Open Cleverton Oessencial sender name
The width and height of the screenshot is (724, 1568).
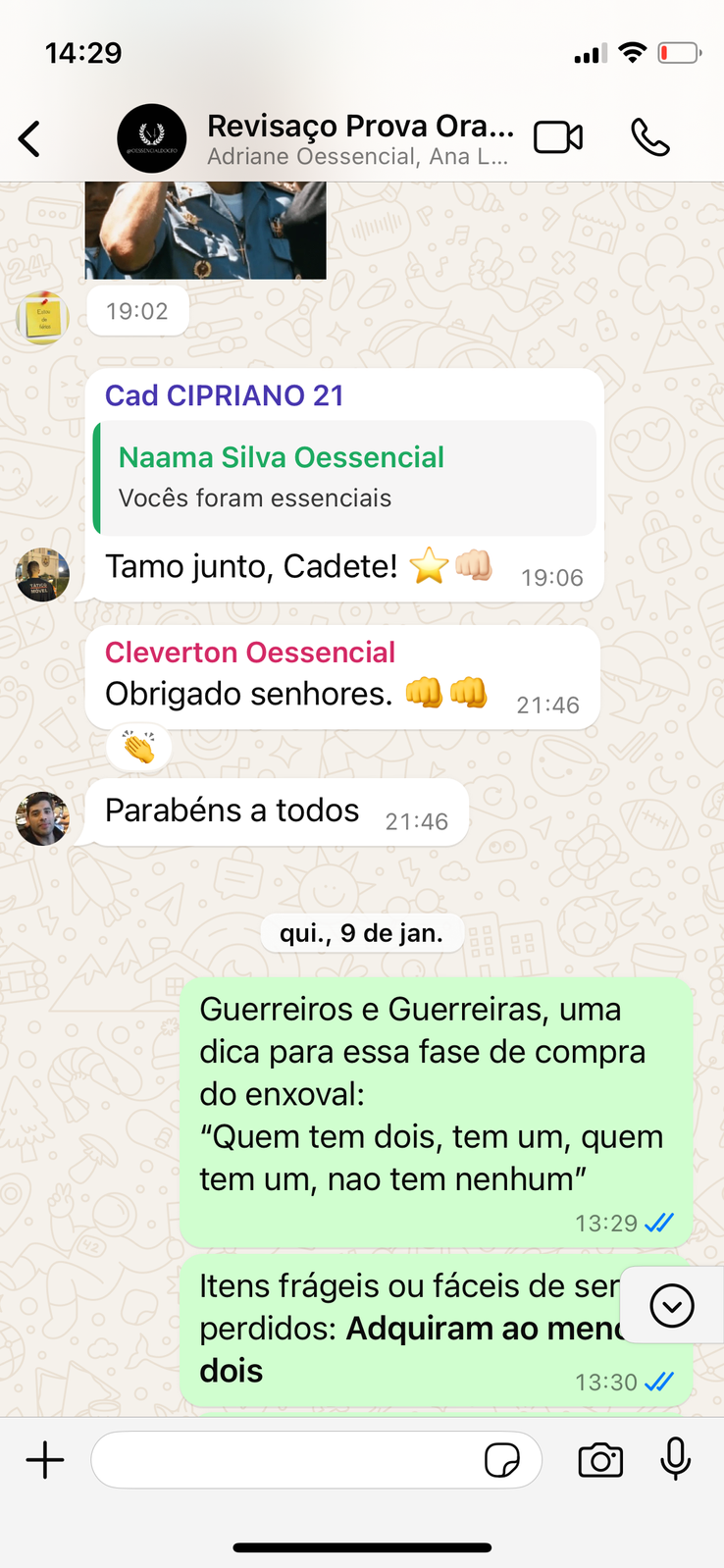click(250, 653)
